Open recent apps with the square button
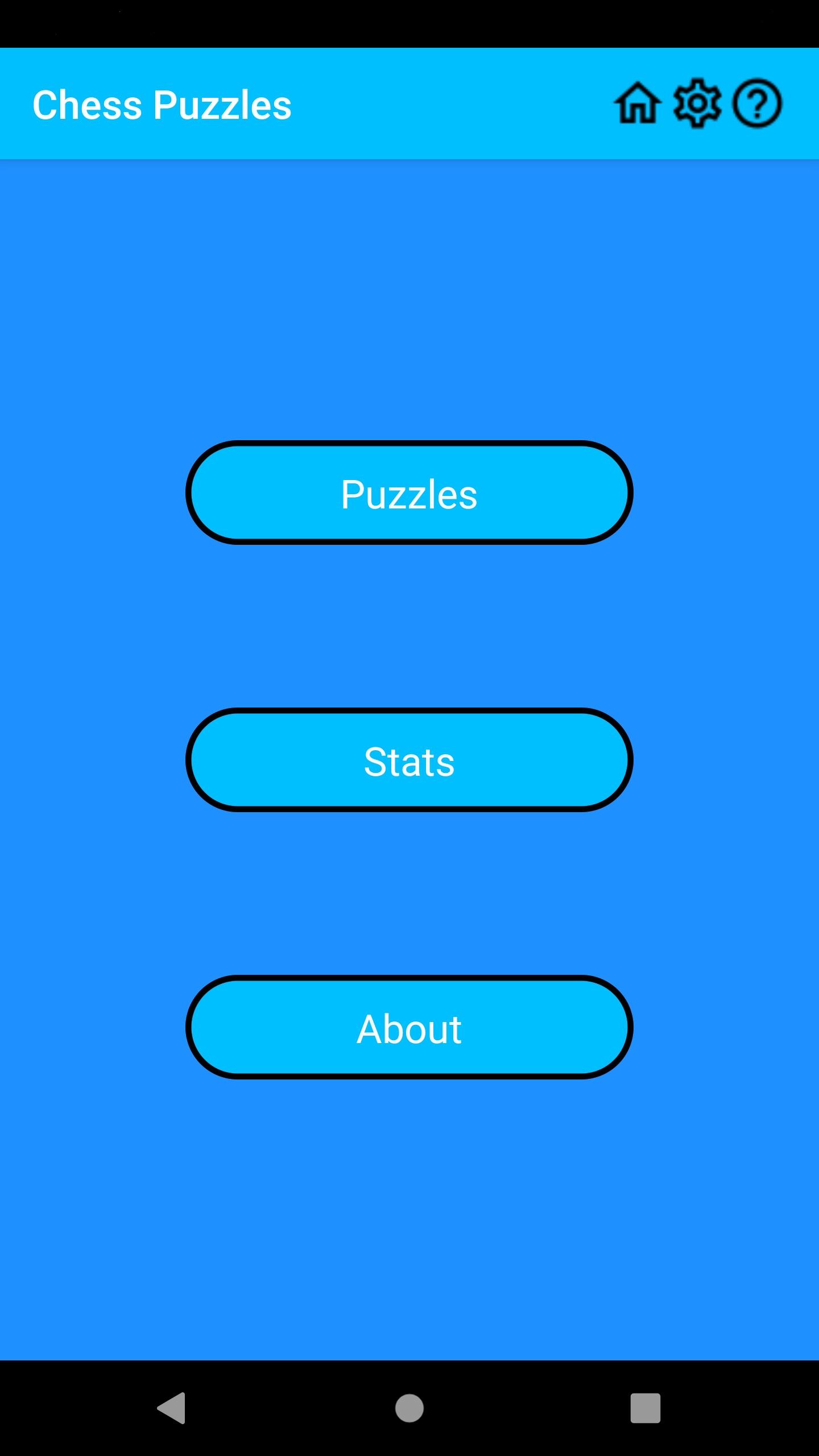 pyautogui.click(x=646, y=1408)
